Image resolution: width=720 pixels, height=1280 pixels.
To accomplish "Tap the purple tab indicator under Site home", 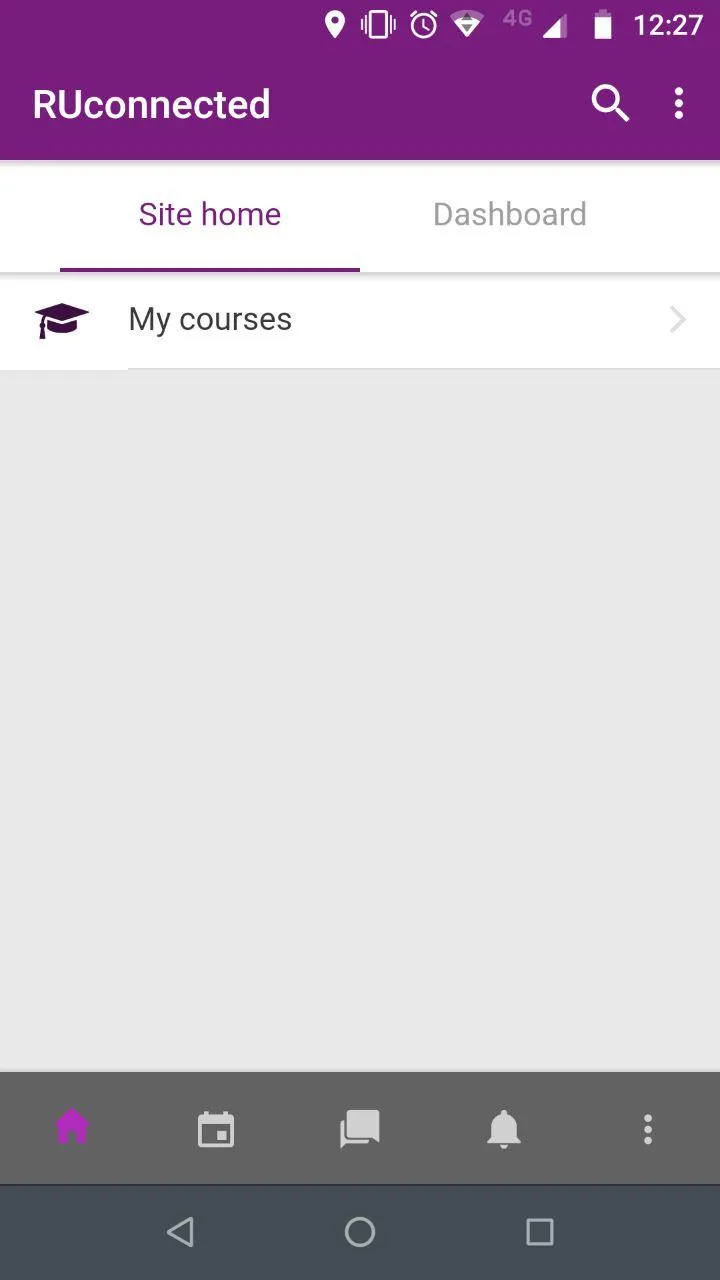I will (209, 266).
